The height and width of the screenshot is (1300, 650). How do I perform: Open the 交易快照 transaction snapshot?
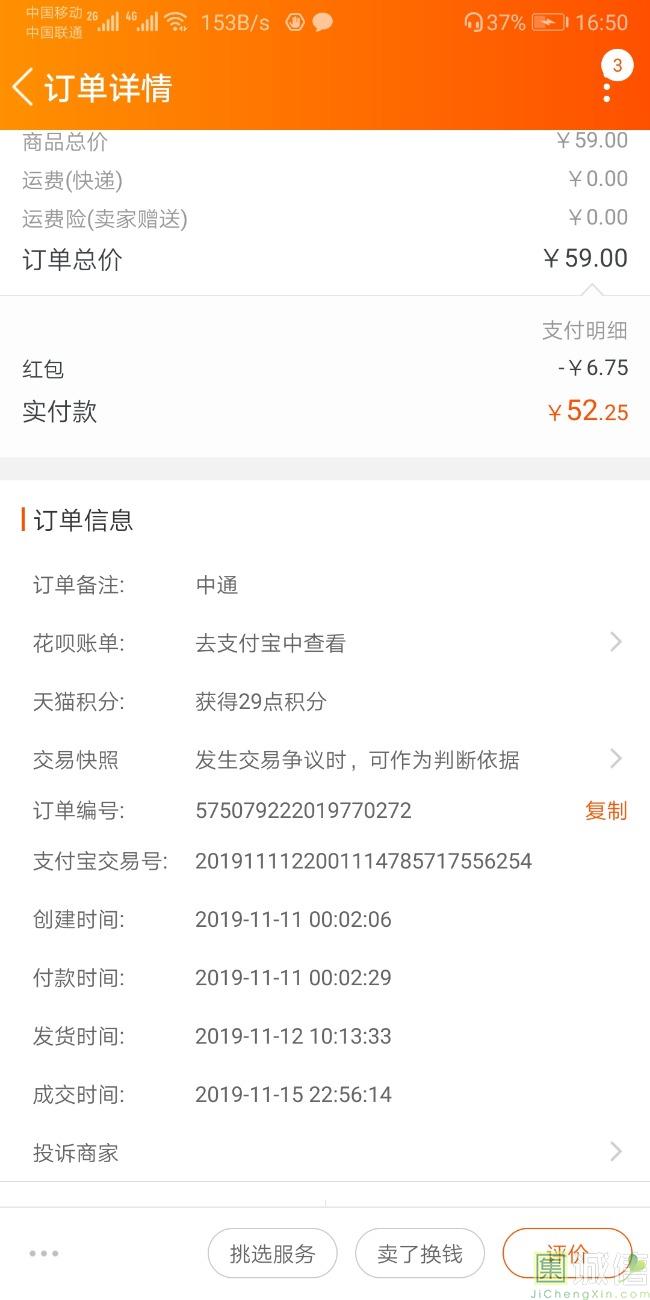[x=325, y=760]
